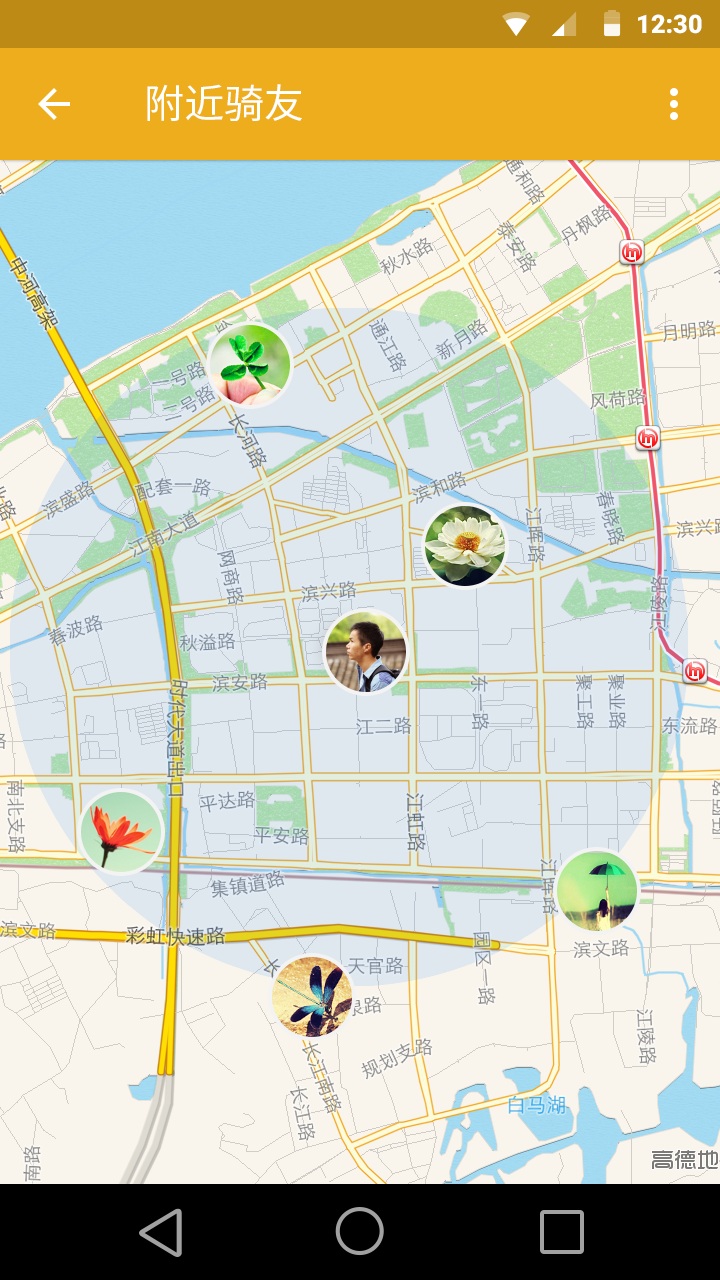Viewport: 720px width, 1280px height.
Task: Open the rider with red flower avatar
Action: 122,832
